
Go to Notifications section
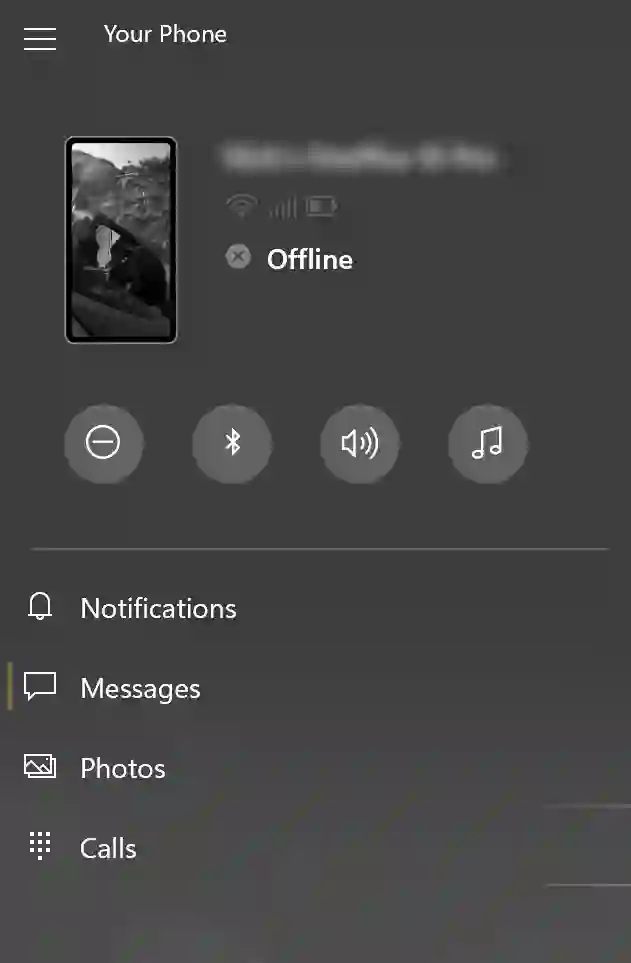pyautogui.click(x=157, y=608)
